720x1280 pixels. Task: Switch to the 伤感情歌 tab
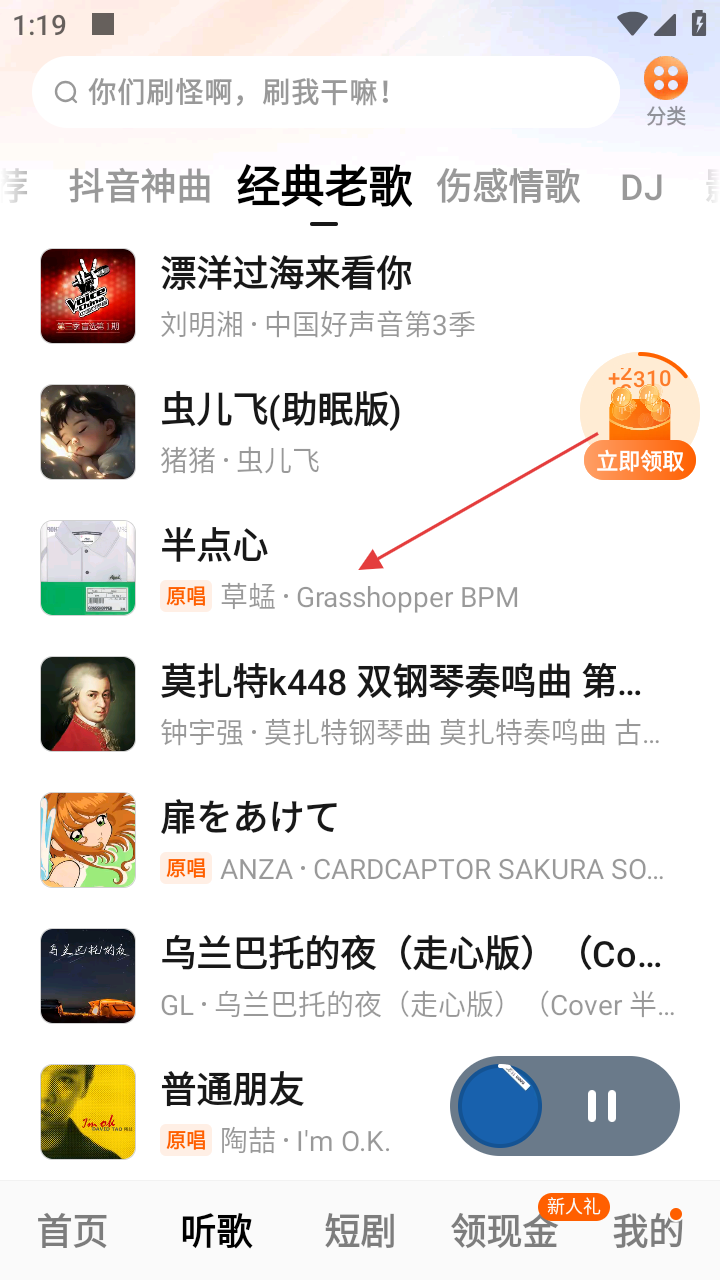coord(508,186)
